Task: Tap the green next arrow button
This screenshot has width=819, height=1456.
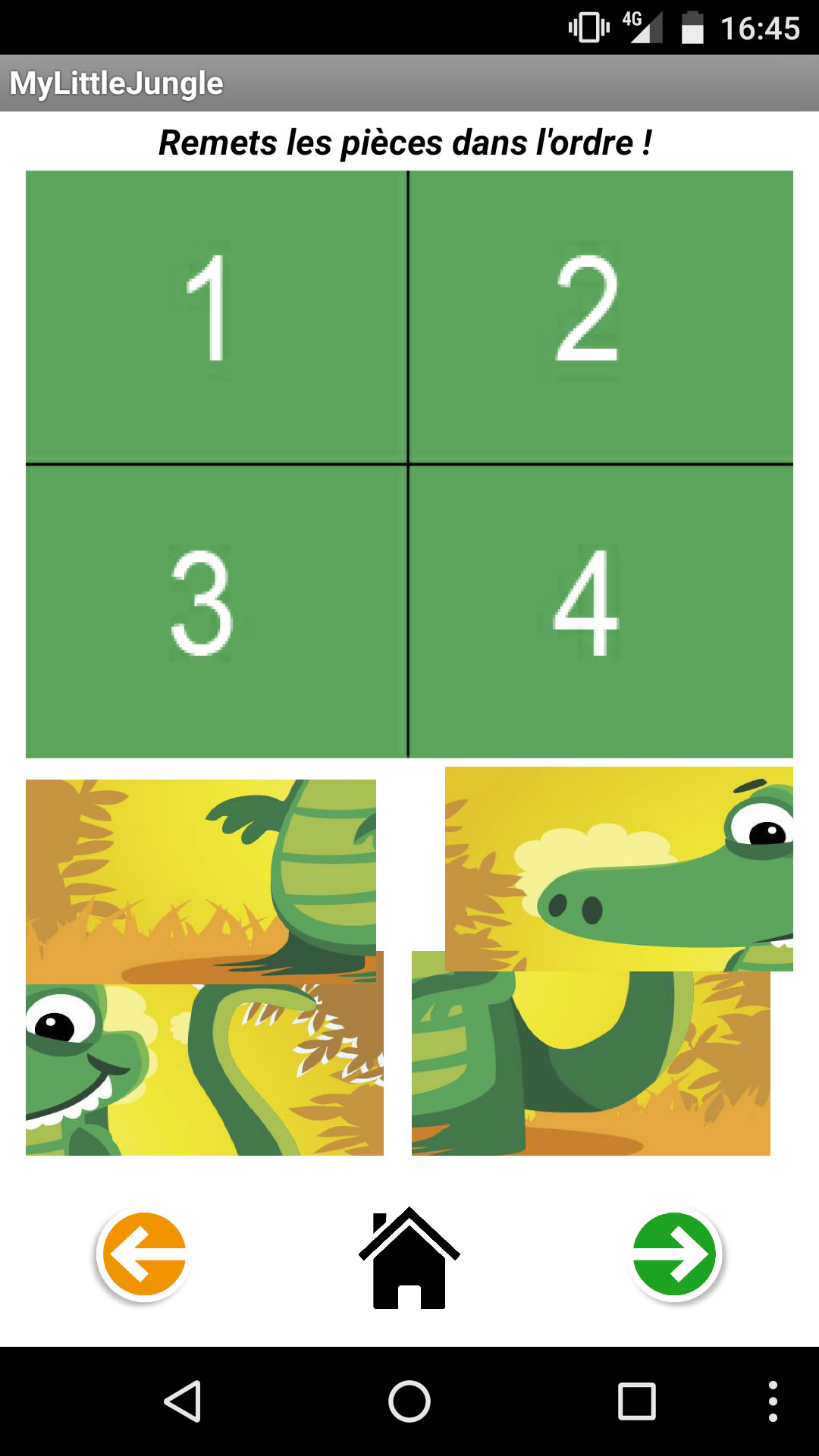Action: [675, 1255]
